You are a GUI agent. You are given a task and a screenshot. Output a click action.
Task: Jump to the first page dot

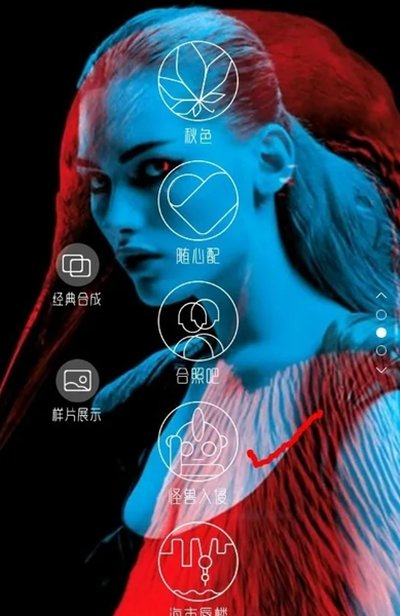tap(382, 315)
